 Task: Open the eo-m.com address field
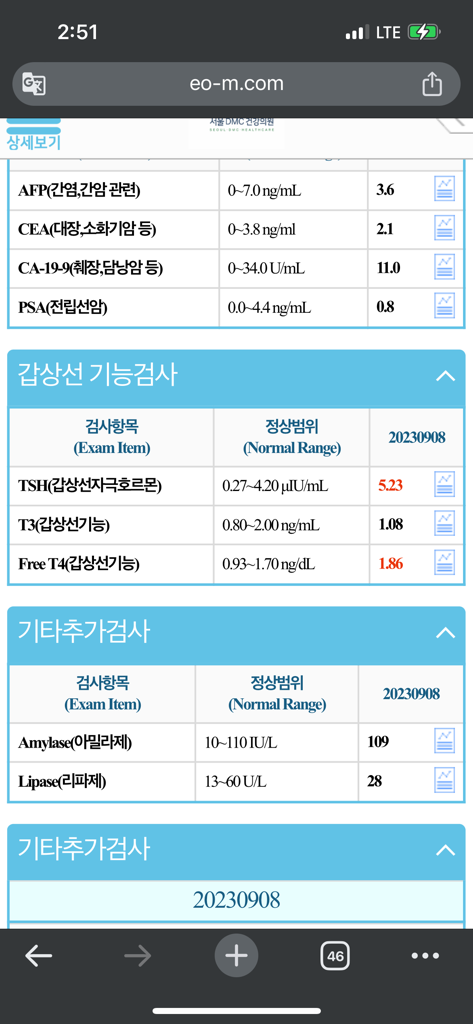[236, 84]
